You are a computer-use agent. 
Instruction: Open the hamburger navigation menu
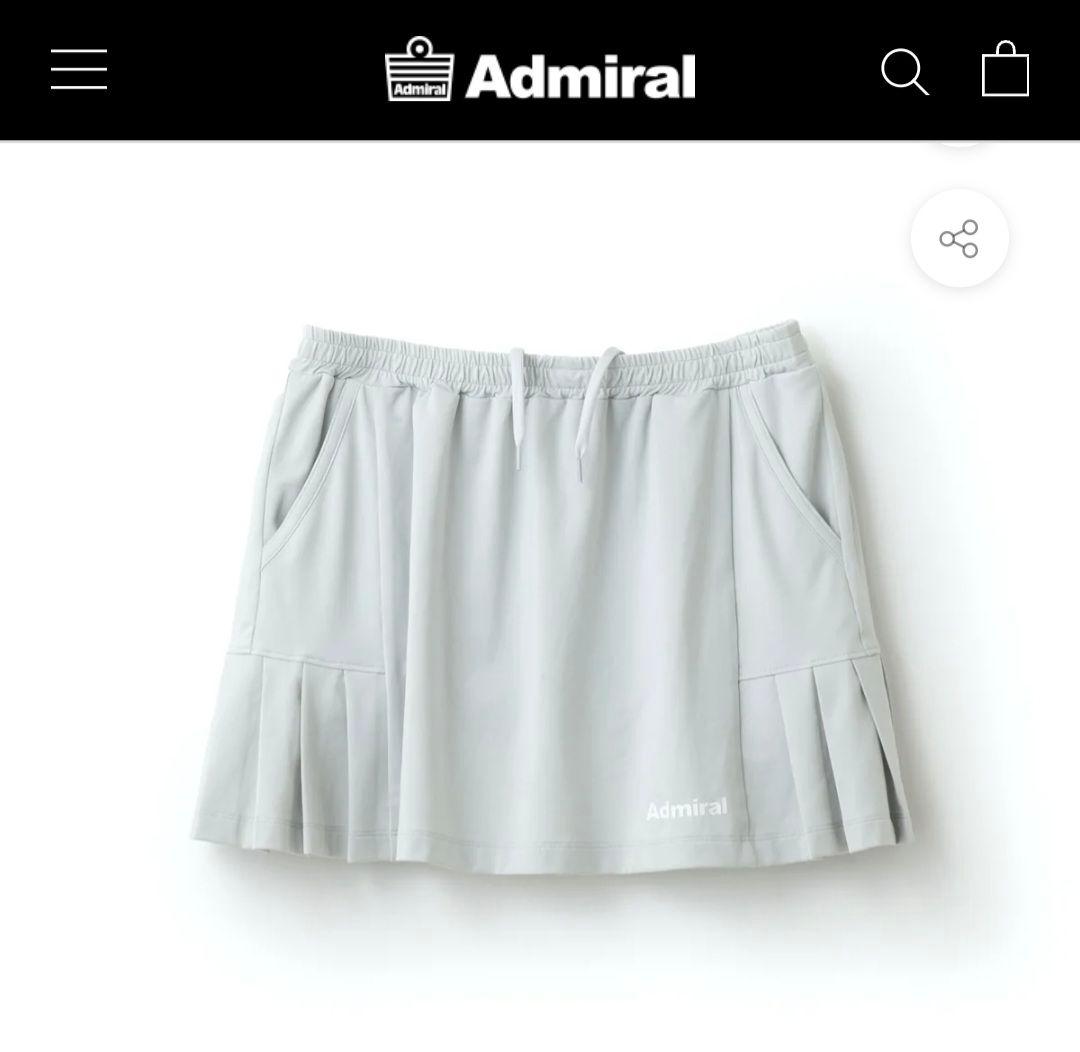(79, 69)
